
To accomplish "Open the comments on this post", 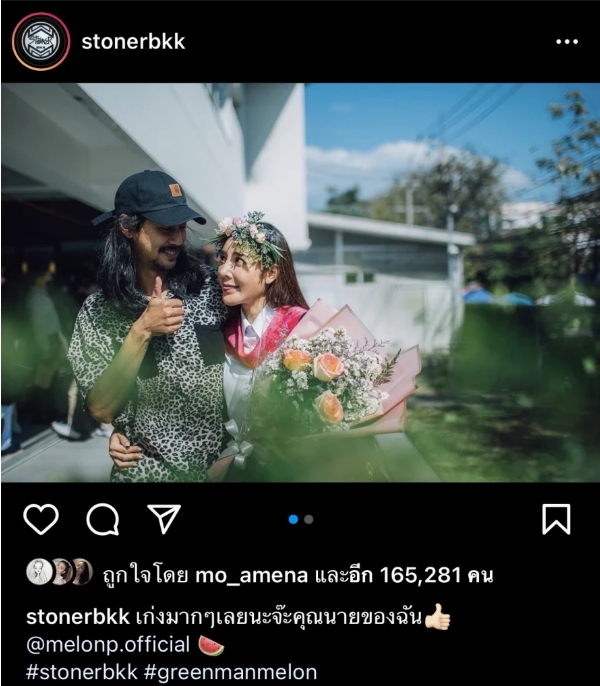I will point(102,519).
